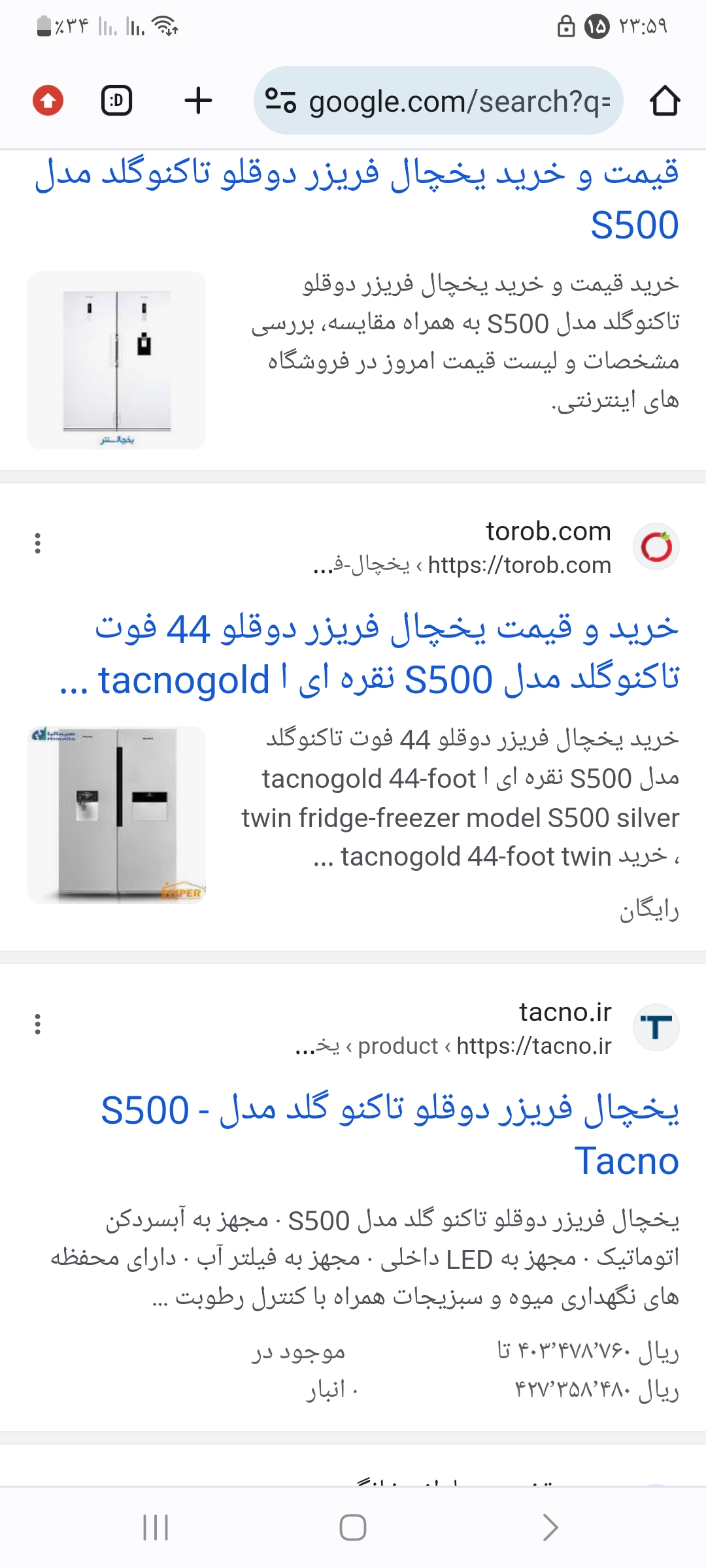Open more options for tacno.ir result
Screen dimensions: 706x1568
coord(37,1024)
